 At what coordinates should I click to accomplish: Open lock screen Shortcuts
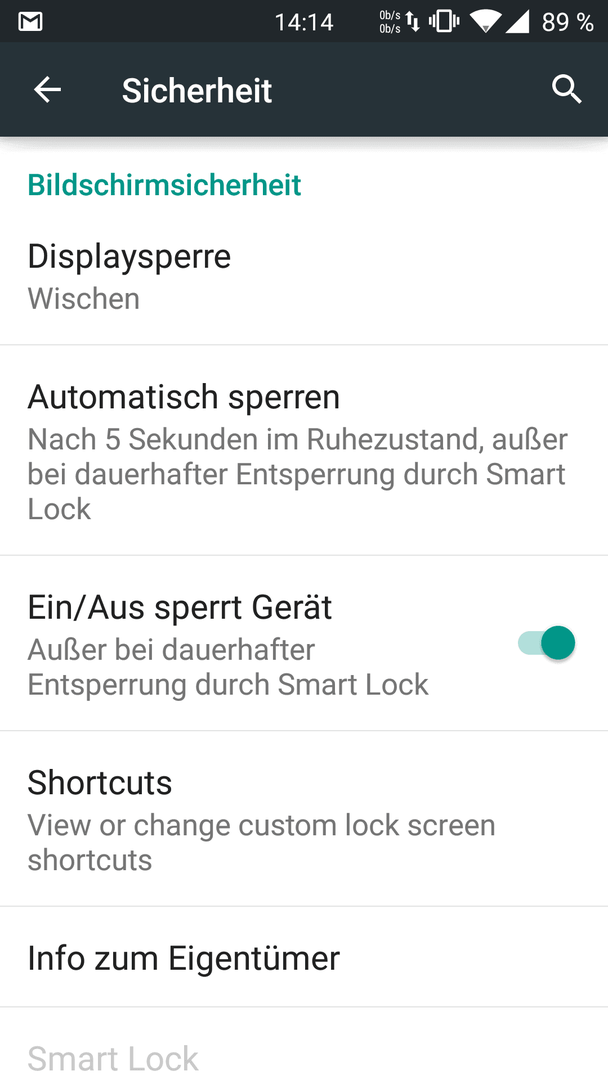pos(304,819)
